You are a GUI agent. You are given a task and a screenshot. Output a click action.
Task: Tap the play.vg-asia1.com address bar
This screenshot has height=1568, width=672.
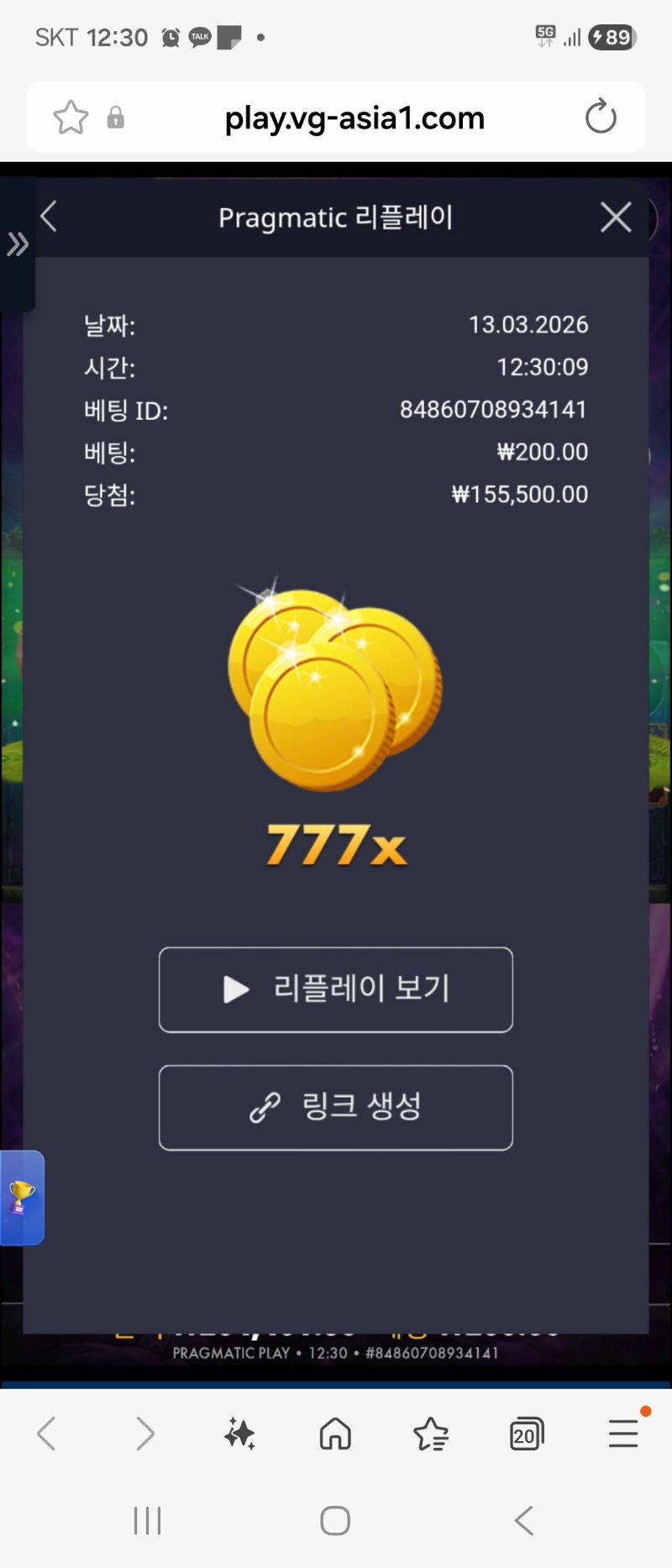pos(354,118)
